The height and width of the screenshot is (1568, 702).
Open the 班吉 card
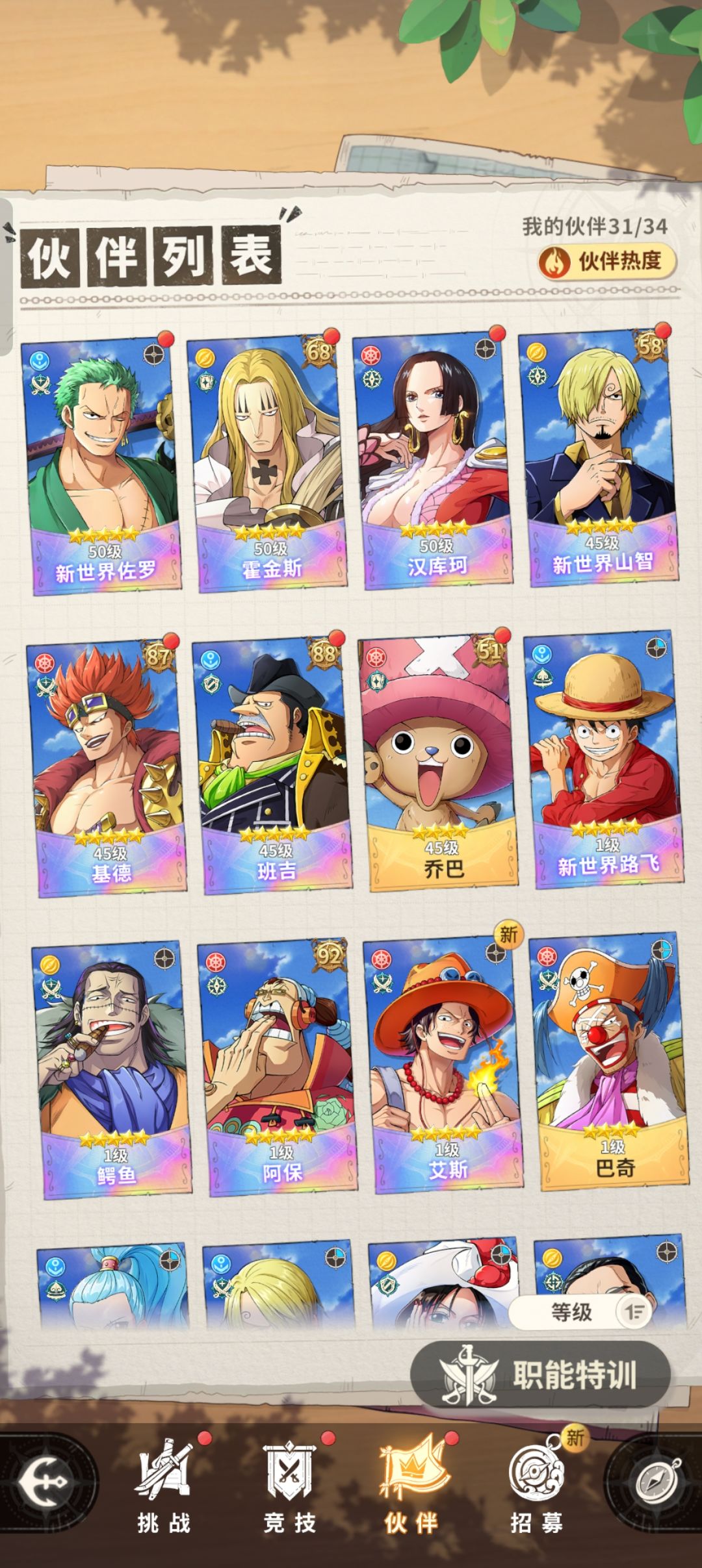[x=272, y=766]
